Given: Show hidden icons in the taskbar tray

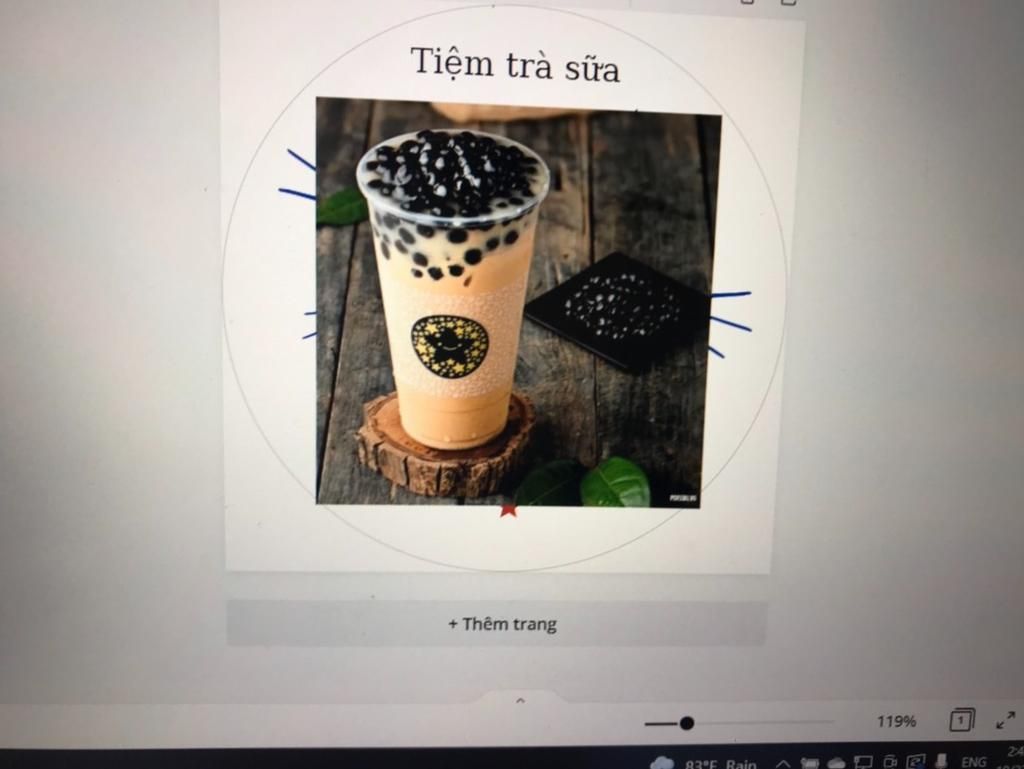Looking at the screenshot, I should coord(783,764).
